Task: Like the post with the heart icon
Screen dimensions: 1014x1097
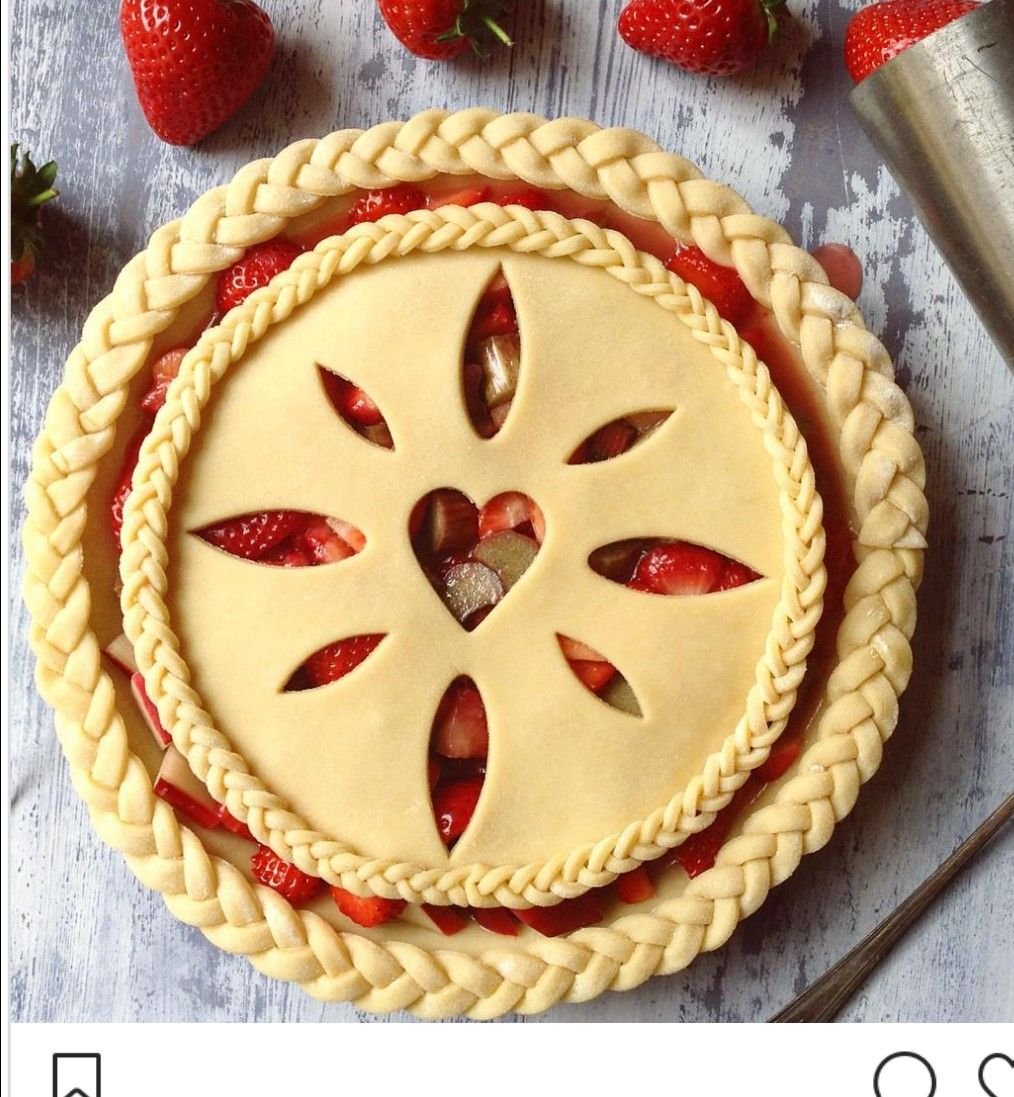Action: click(999, 1079)
